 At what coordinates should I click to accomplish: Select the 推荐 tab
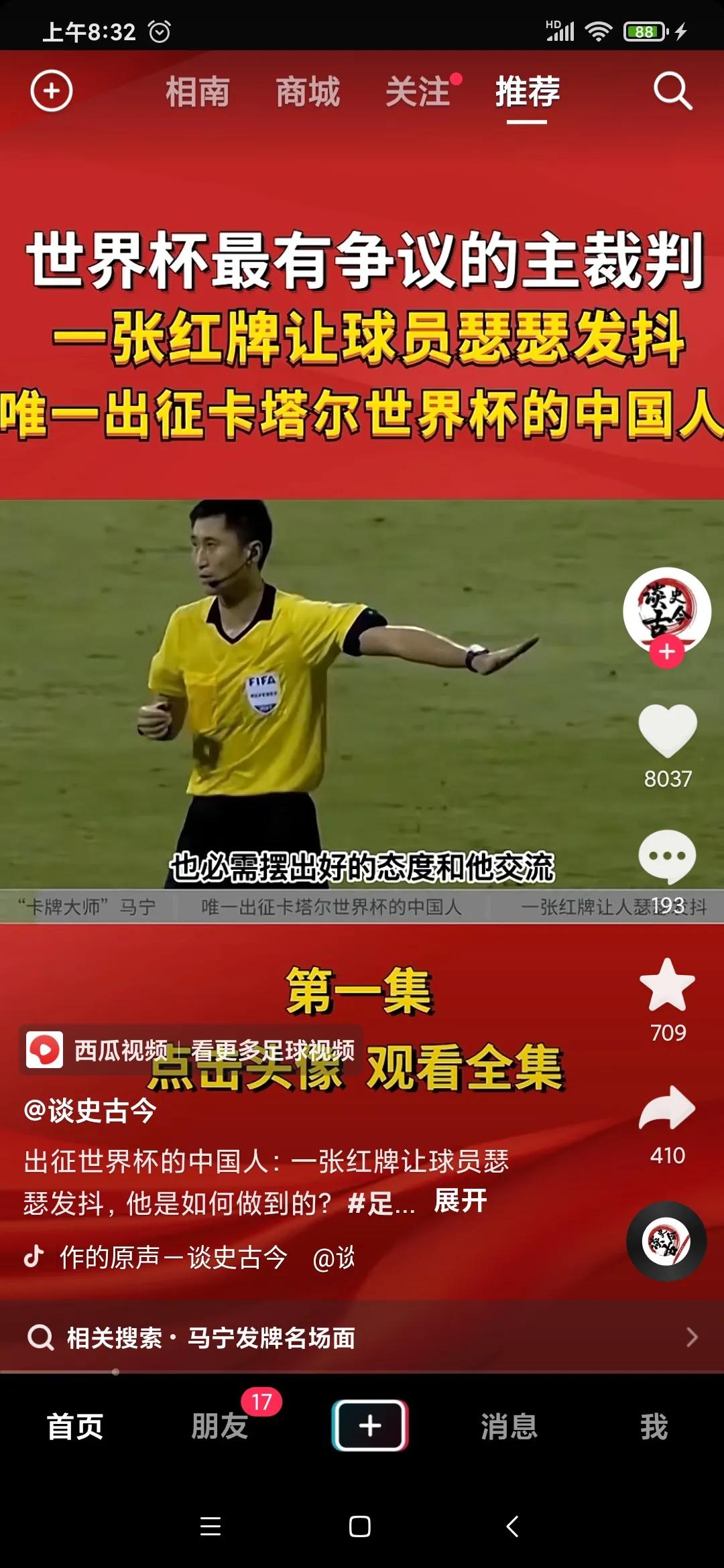(x=527, y=92)
